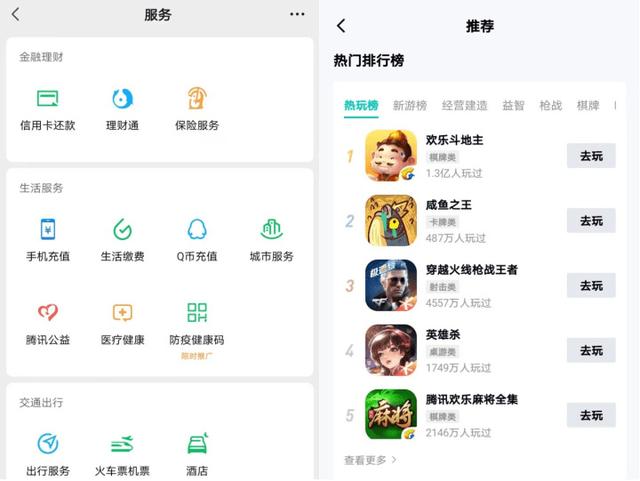Screen dimensions: 640x481
Task: Switch to the 经营建造 tab
Action: 464,105
